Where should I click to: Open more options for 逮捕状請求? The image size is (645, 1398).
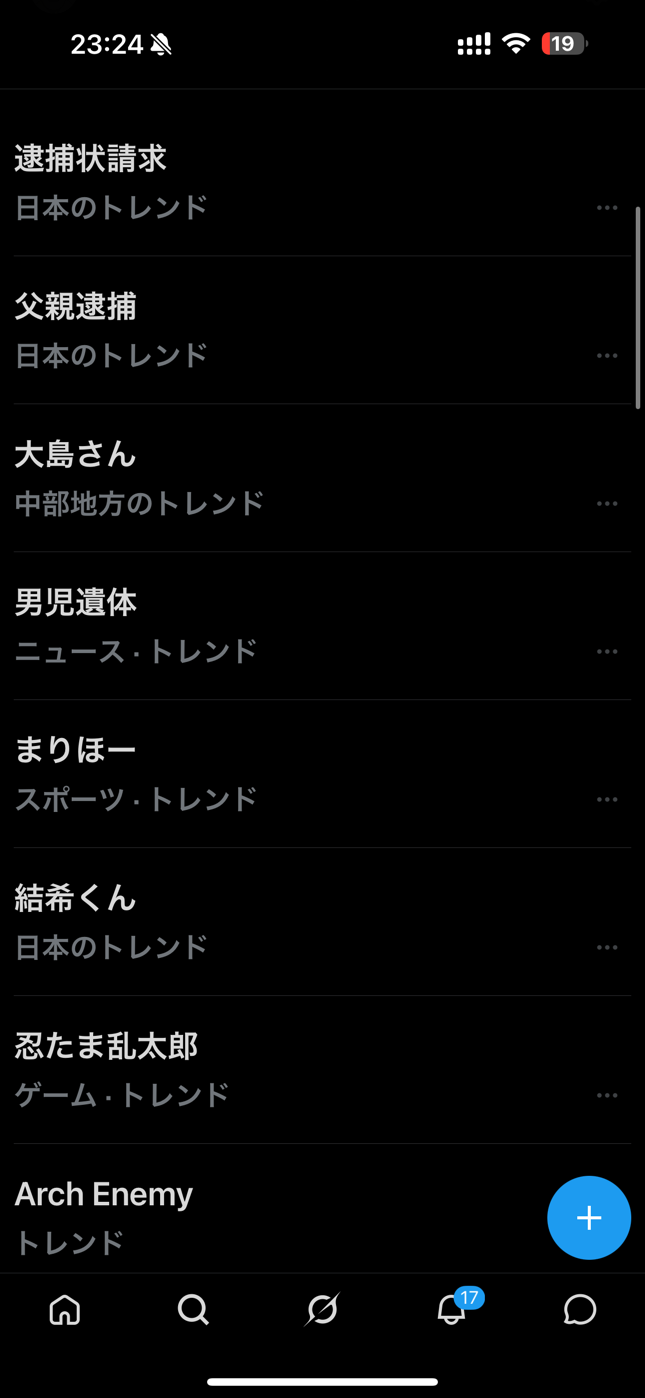607,208
